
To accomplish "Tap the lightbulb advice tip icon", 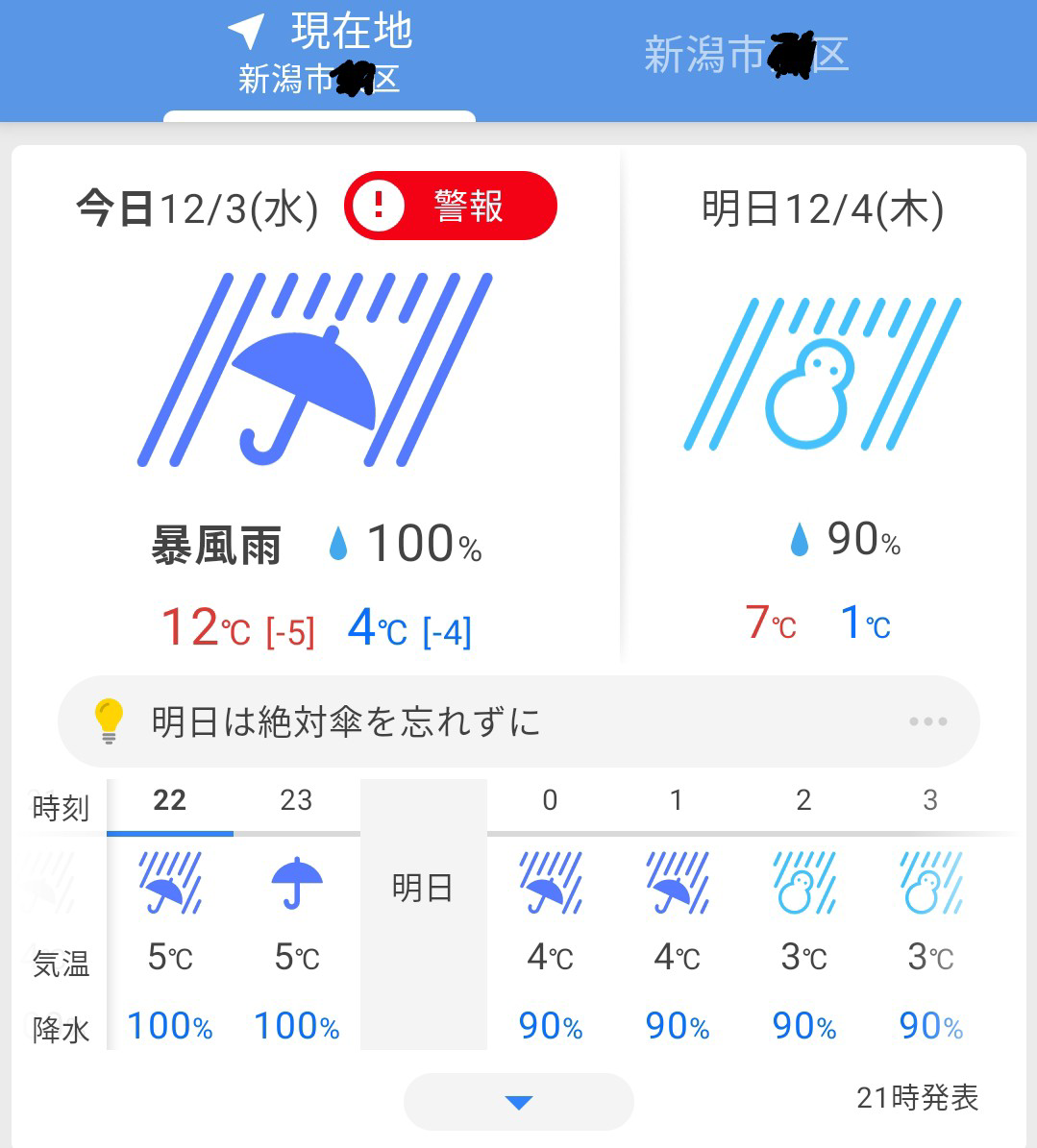I will pyautogui.click(x=109, y=721).
